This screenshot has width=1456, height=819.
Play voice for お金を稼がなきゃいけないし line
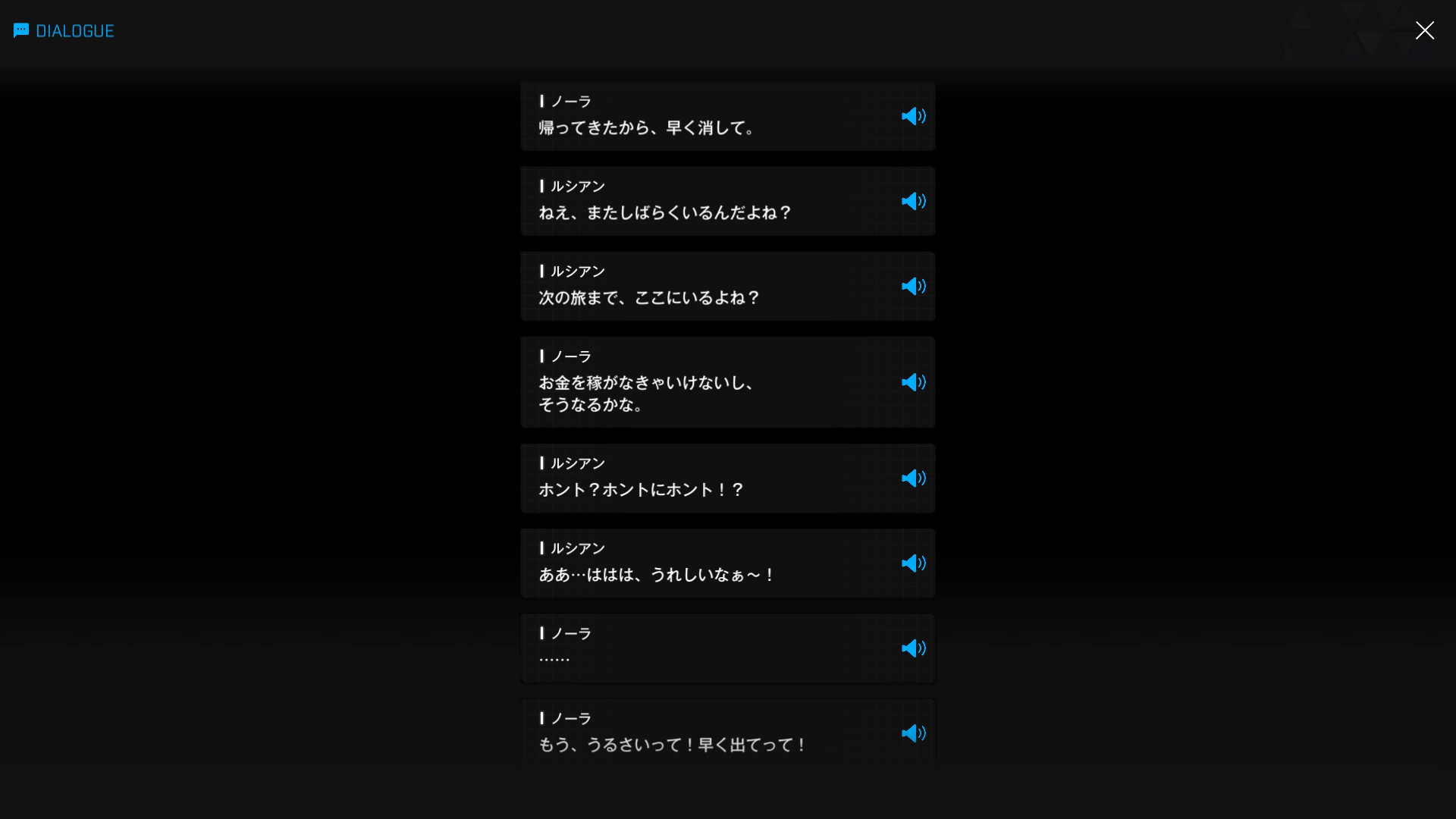pos(913,382)
